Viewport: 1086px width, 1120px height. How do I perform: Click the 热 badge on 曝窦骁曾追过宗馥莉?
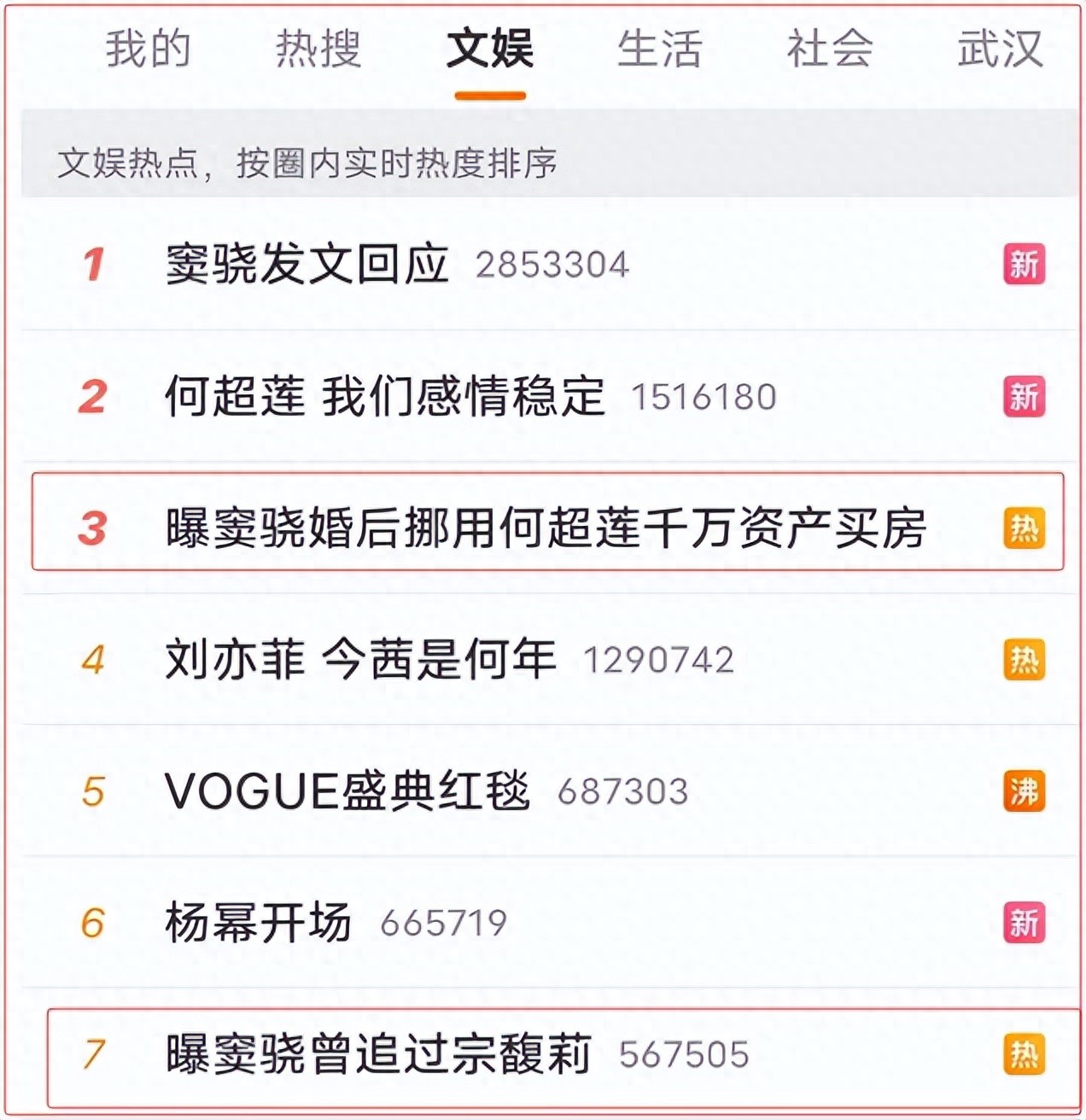pyautogui.click(x=1024, y=1054)
